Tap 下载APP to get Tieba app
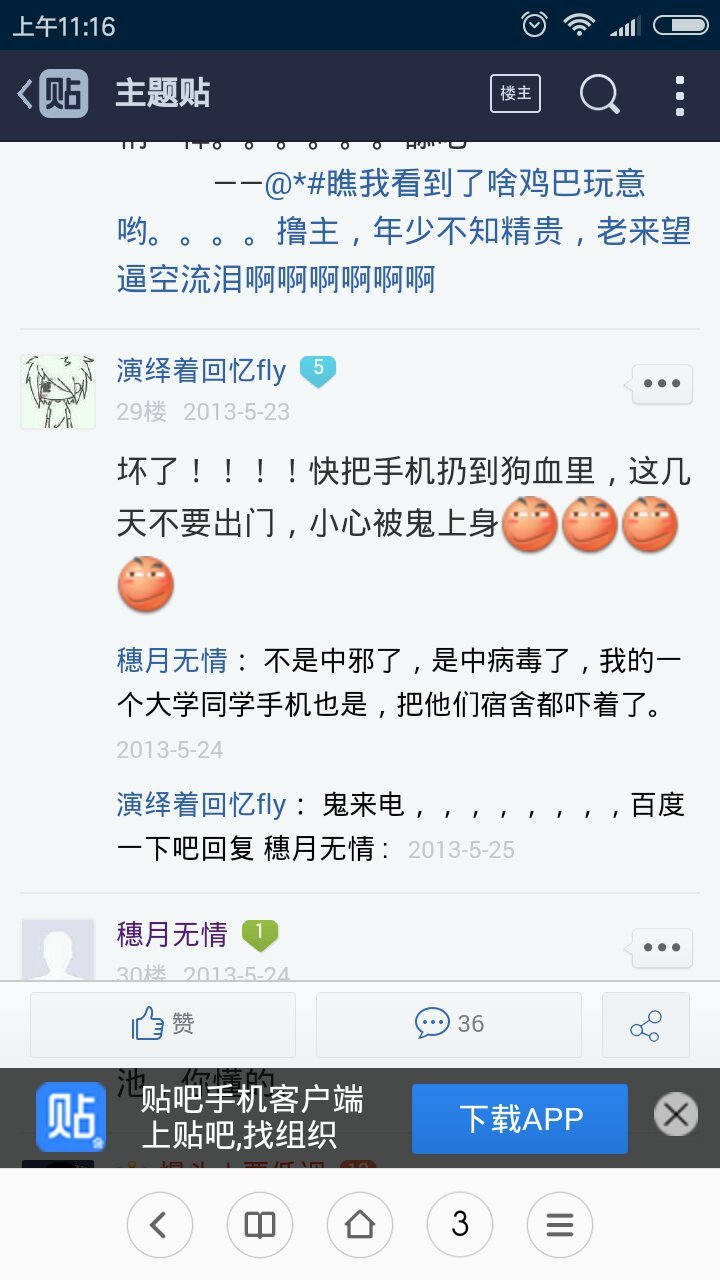This screenshot has width=720, height=1280. 520,1118
